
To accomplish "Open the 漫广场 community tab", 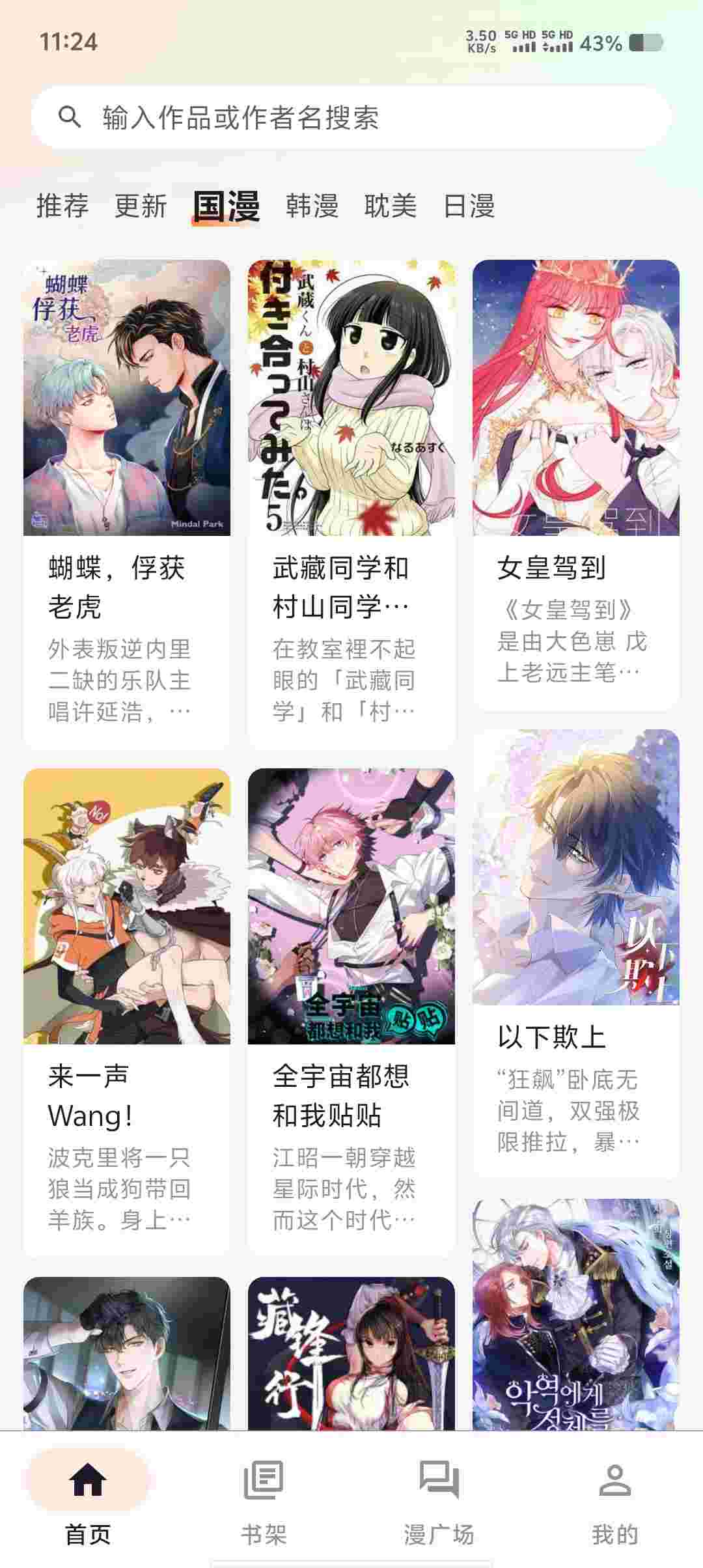I will pyautogui.click(x=439, y=1498).
